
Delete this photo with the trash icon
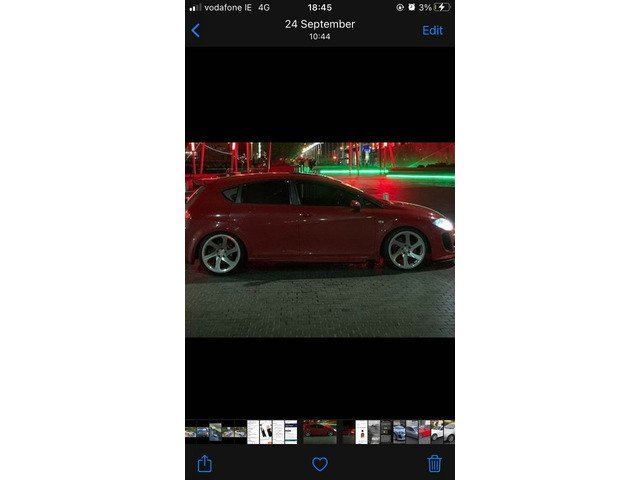[434, 463]
